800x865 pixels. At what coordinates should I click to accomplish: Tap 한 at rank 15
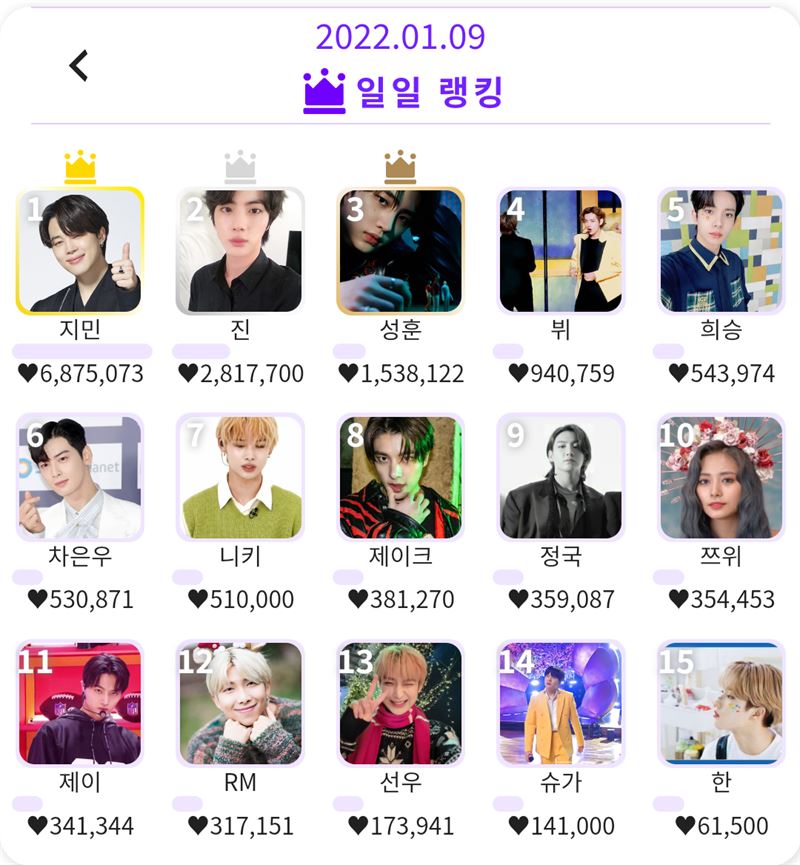(x=720, y=704)
